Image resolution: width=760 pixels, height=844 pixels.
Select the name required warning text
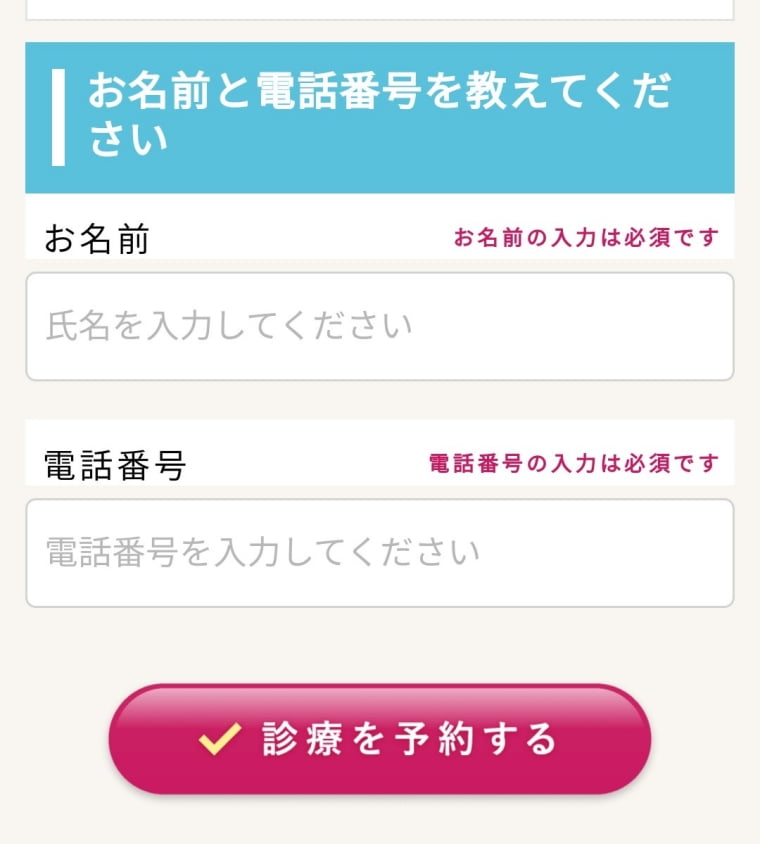coord(585,238)
